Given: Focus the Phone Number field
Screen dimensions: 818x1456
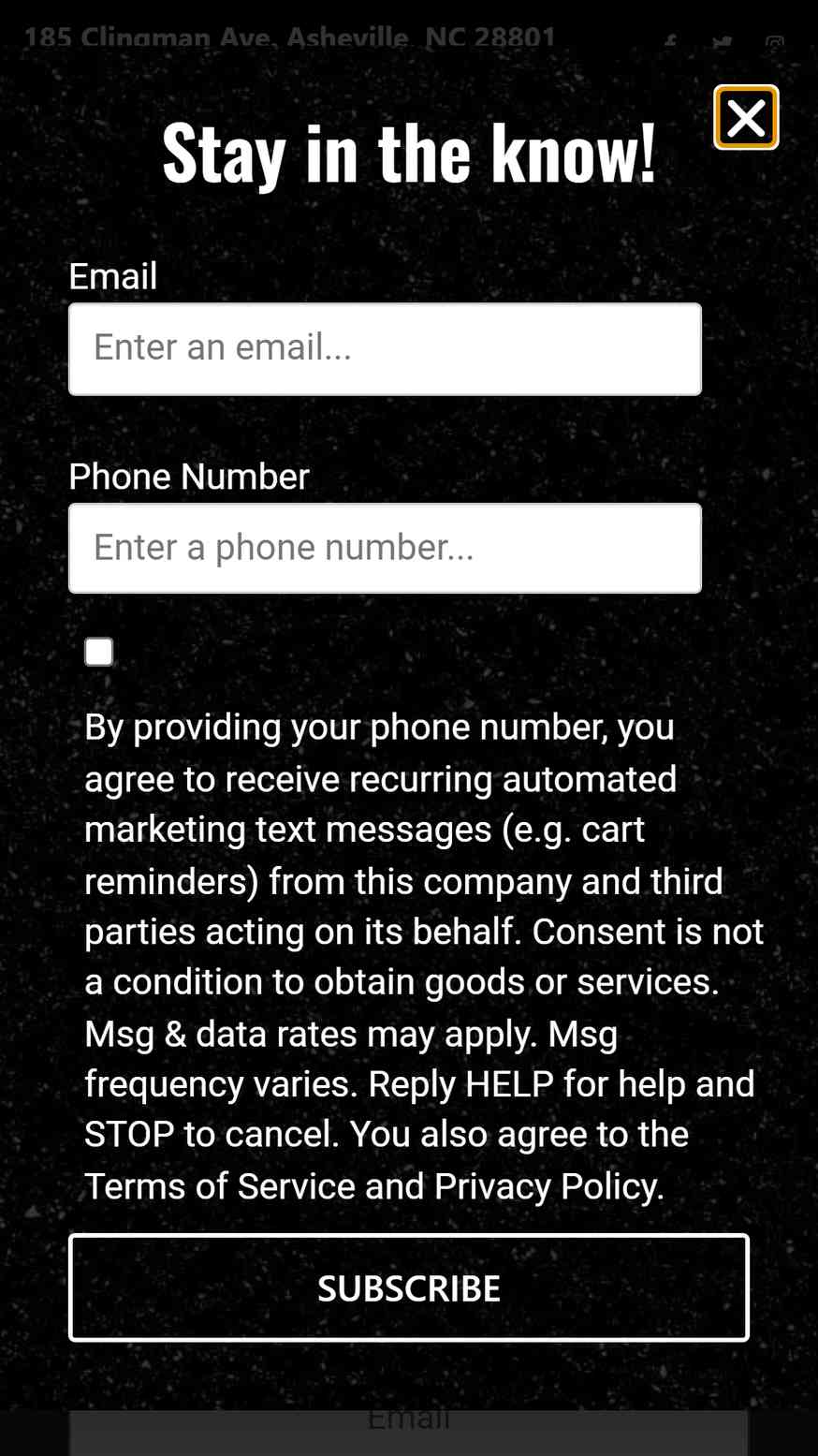Looking at the screenshot, I should (x=385, y=549).
